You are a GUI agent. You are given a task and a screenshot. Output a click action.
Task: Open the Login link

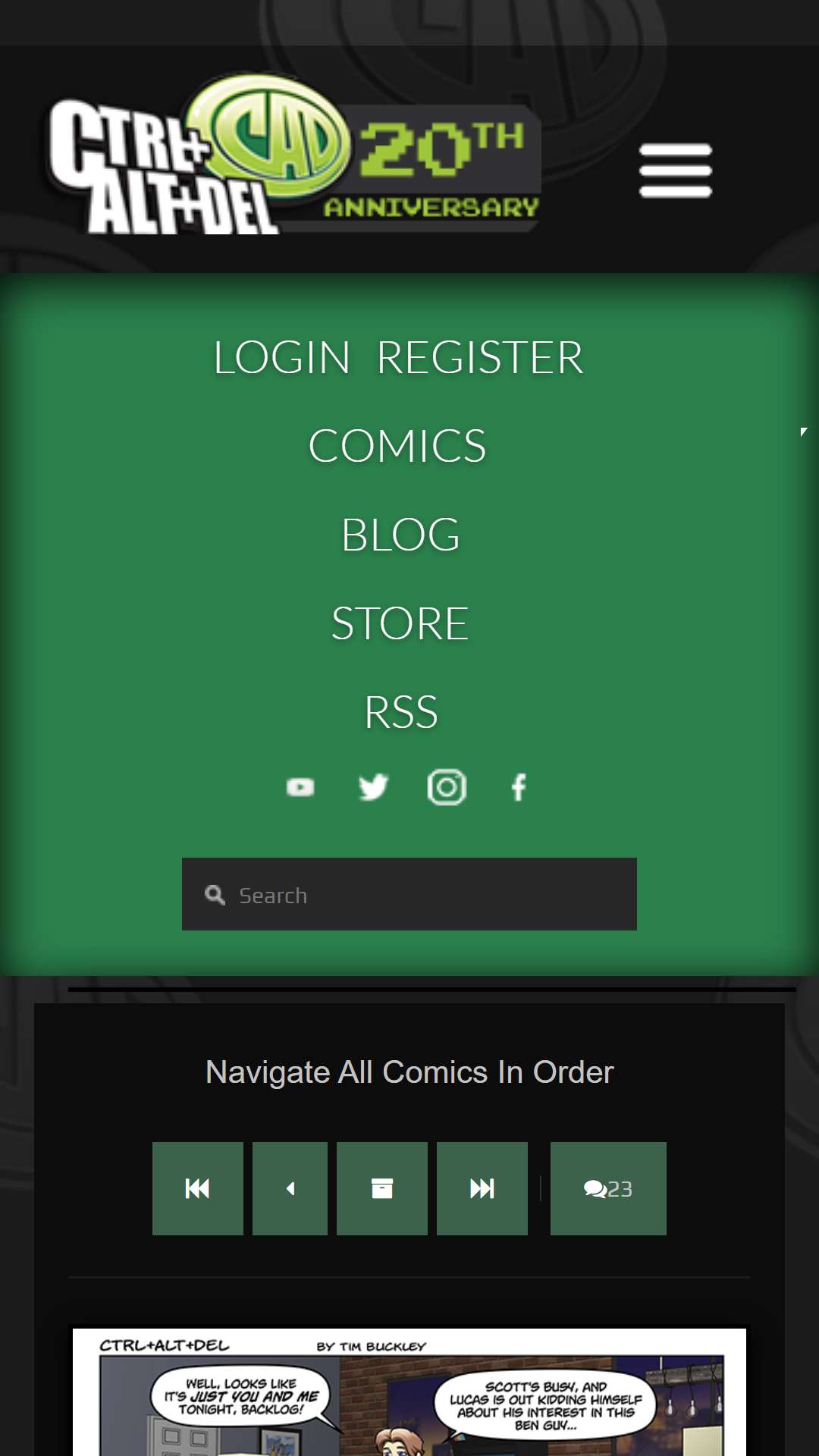pos(281,357)
